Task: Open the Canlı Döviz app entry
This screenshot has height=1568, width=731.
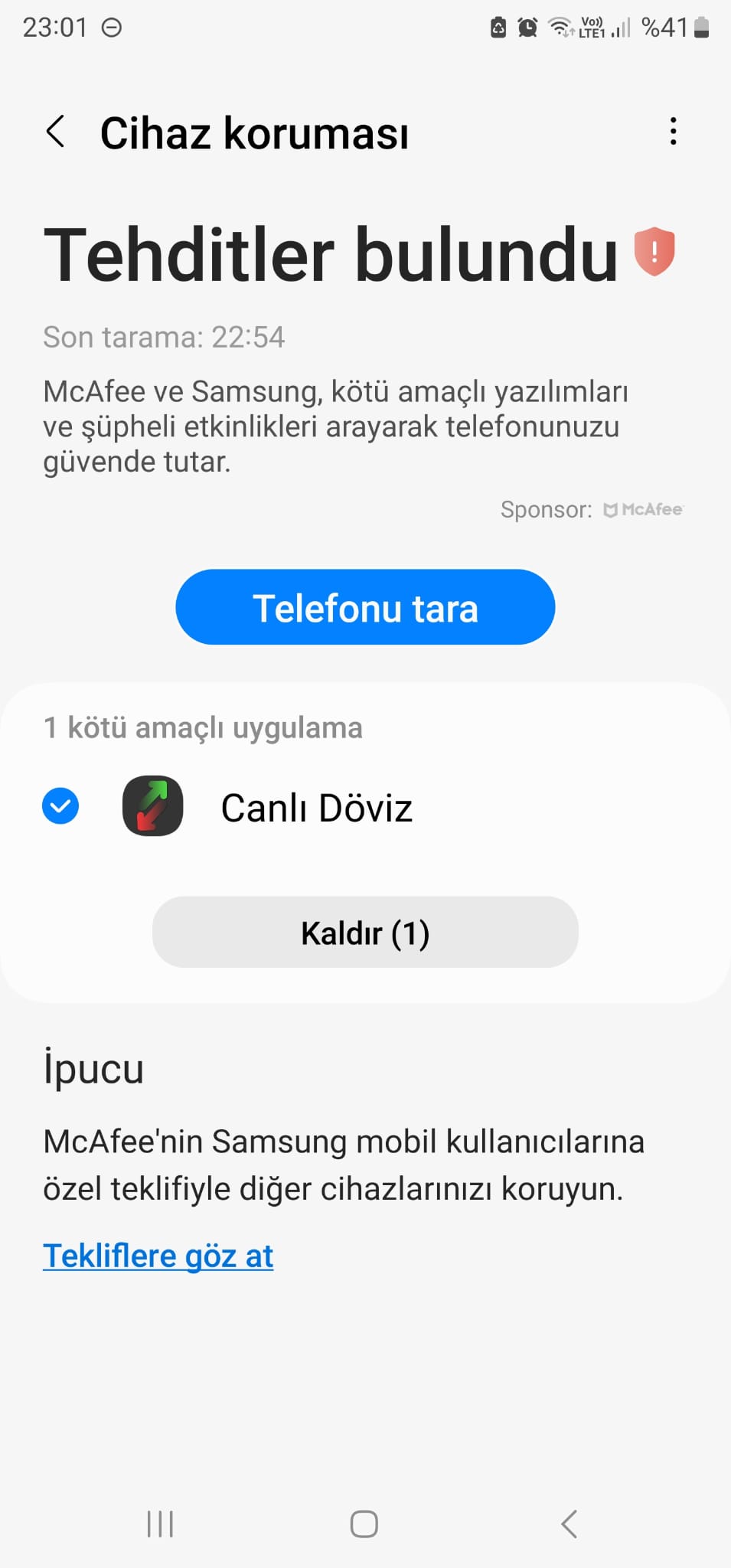Action: [317, 808]
